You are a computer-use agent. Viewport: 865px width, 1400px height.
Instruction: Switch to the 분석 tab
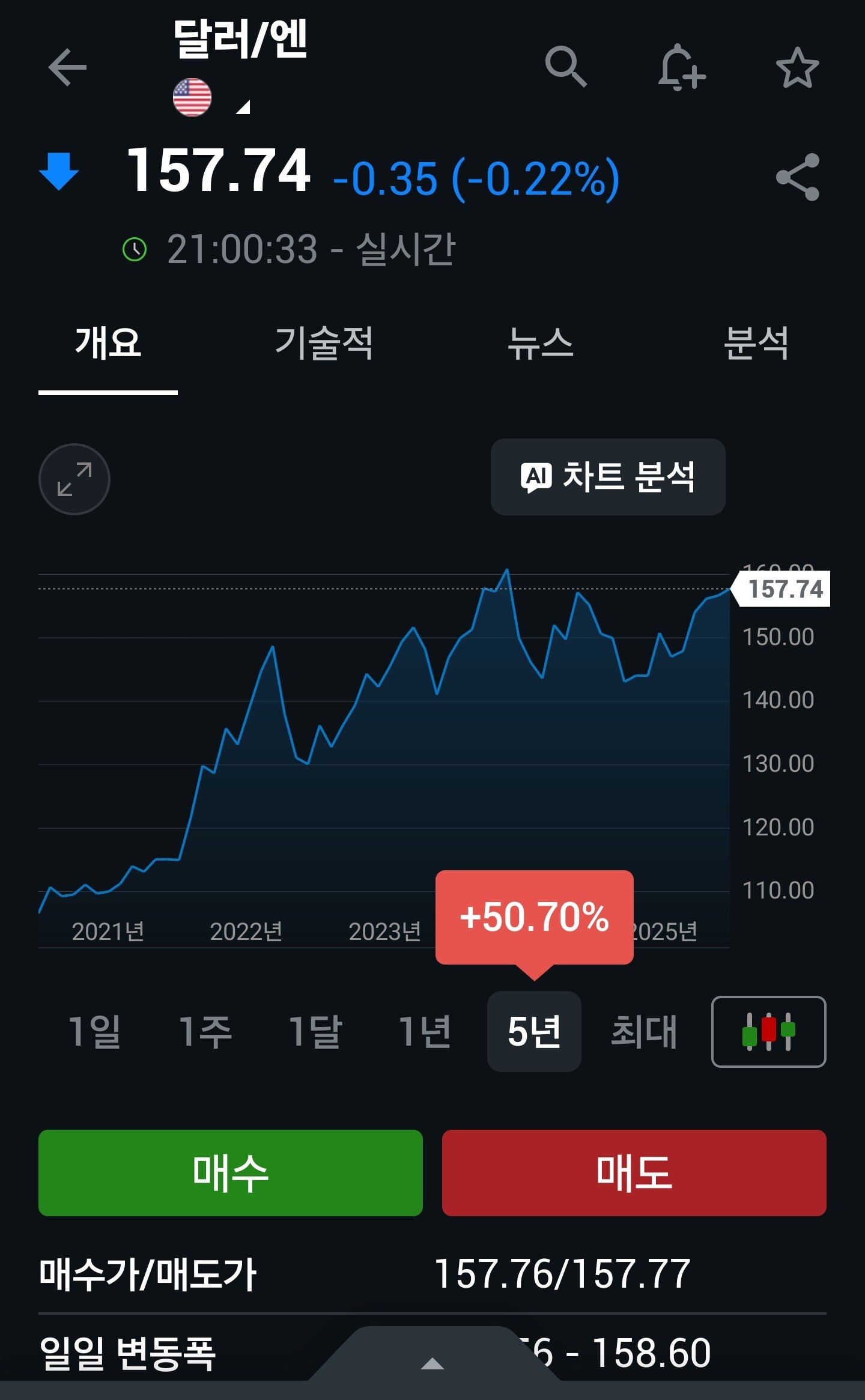[x=756, y=344]
